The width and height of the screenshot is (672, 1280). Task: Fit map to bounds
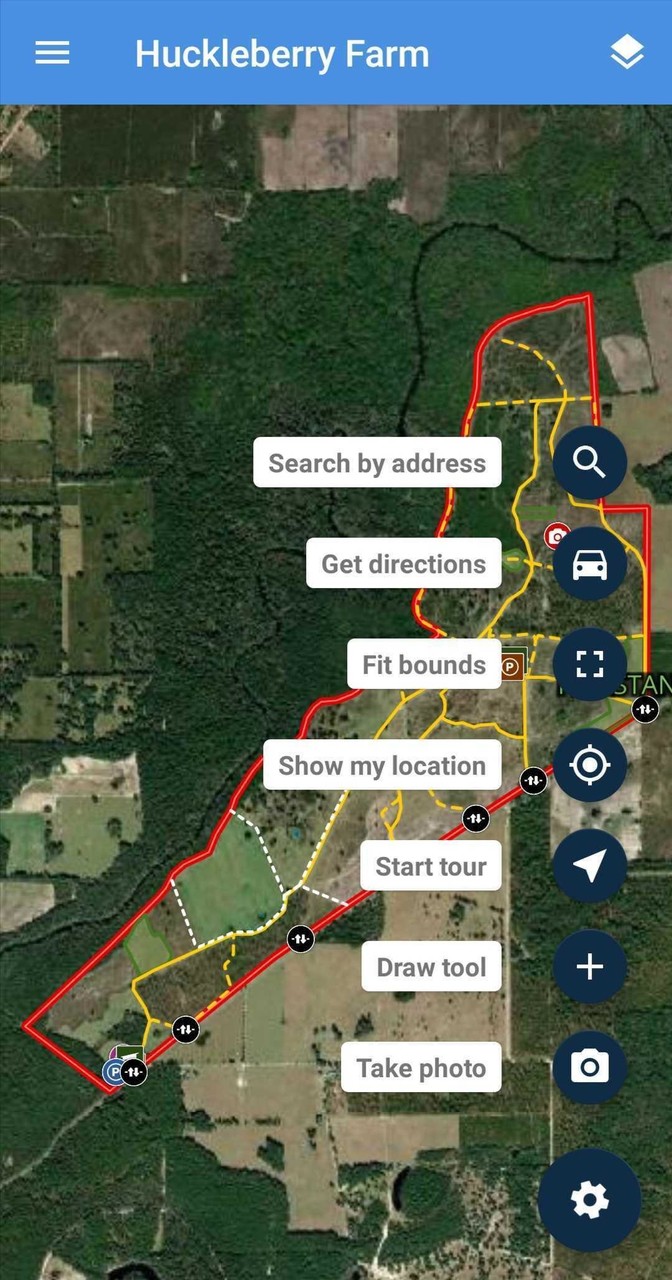tap(590, 665)
